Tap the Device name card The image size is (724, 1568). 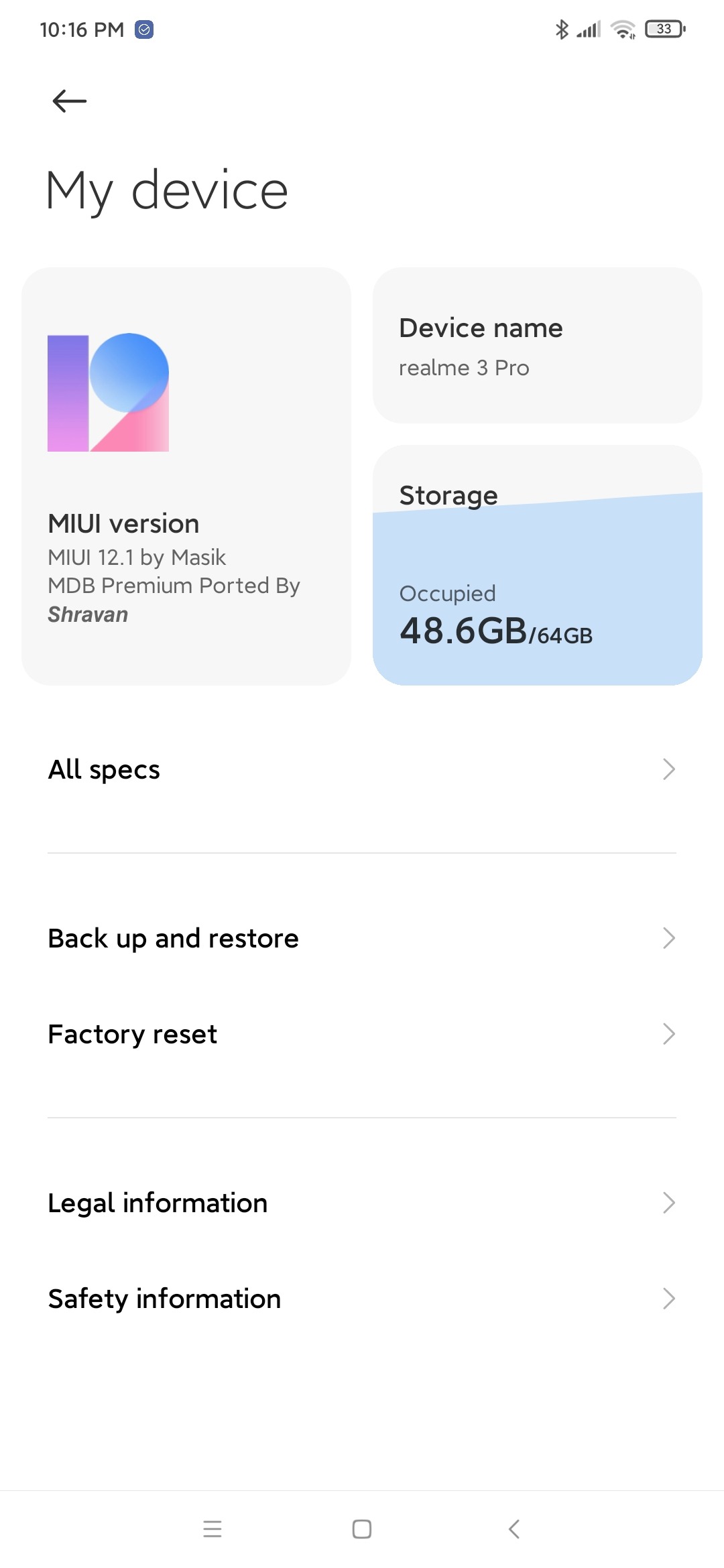point(537,346)
